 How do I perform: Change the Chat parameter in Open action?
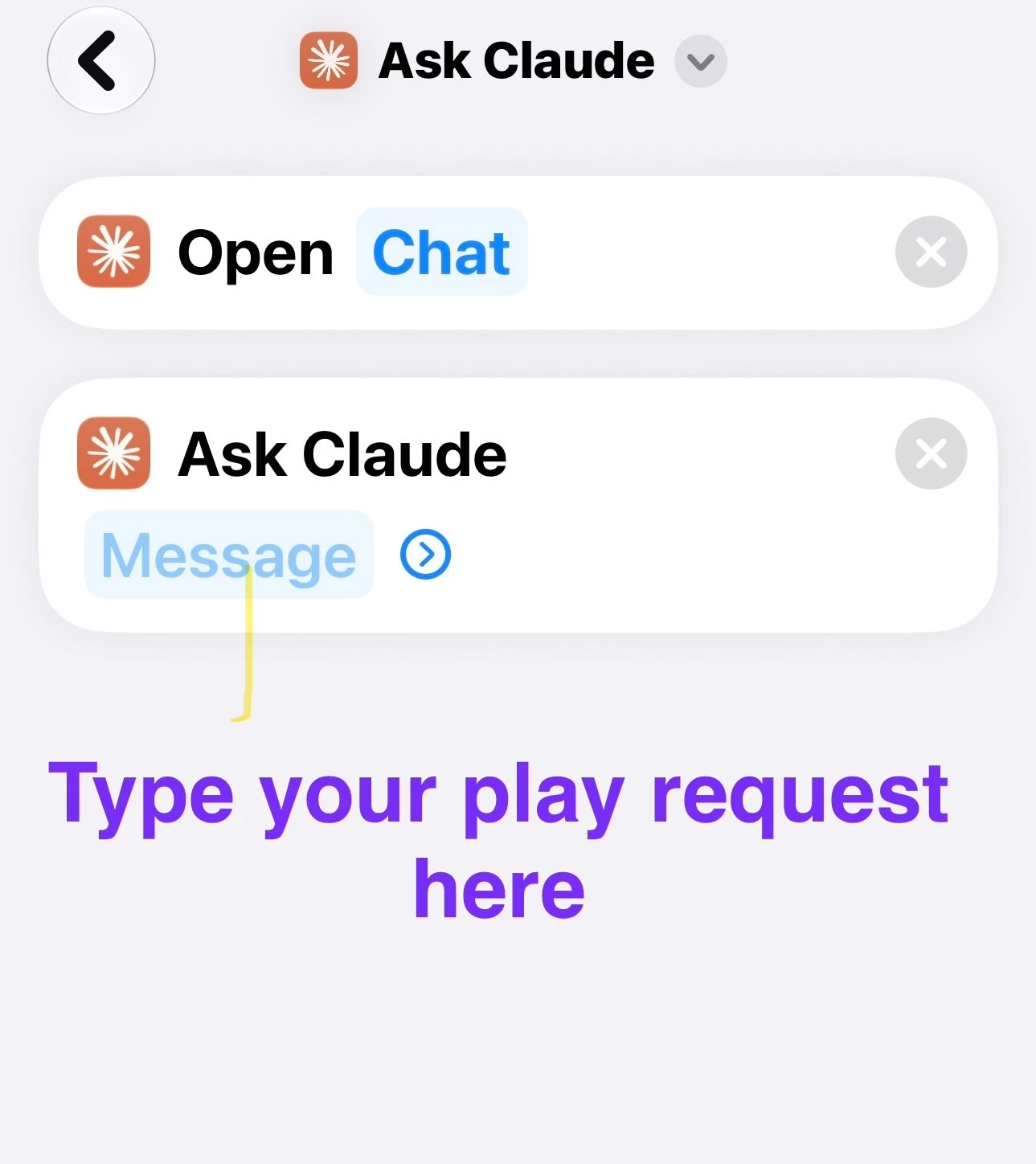click(x=441, y=252)
